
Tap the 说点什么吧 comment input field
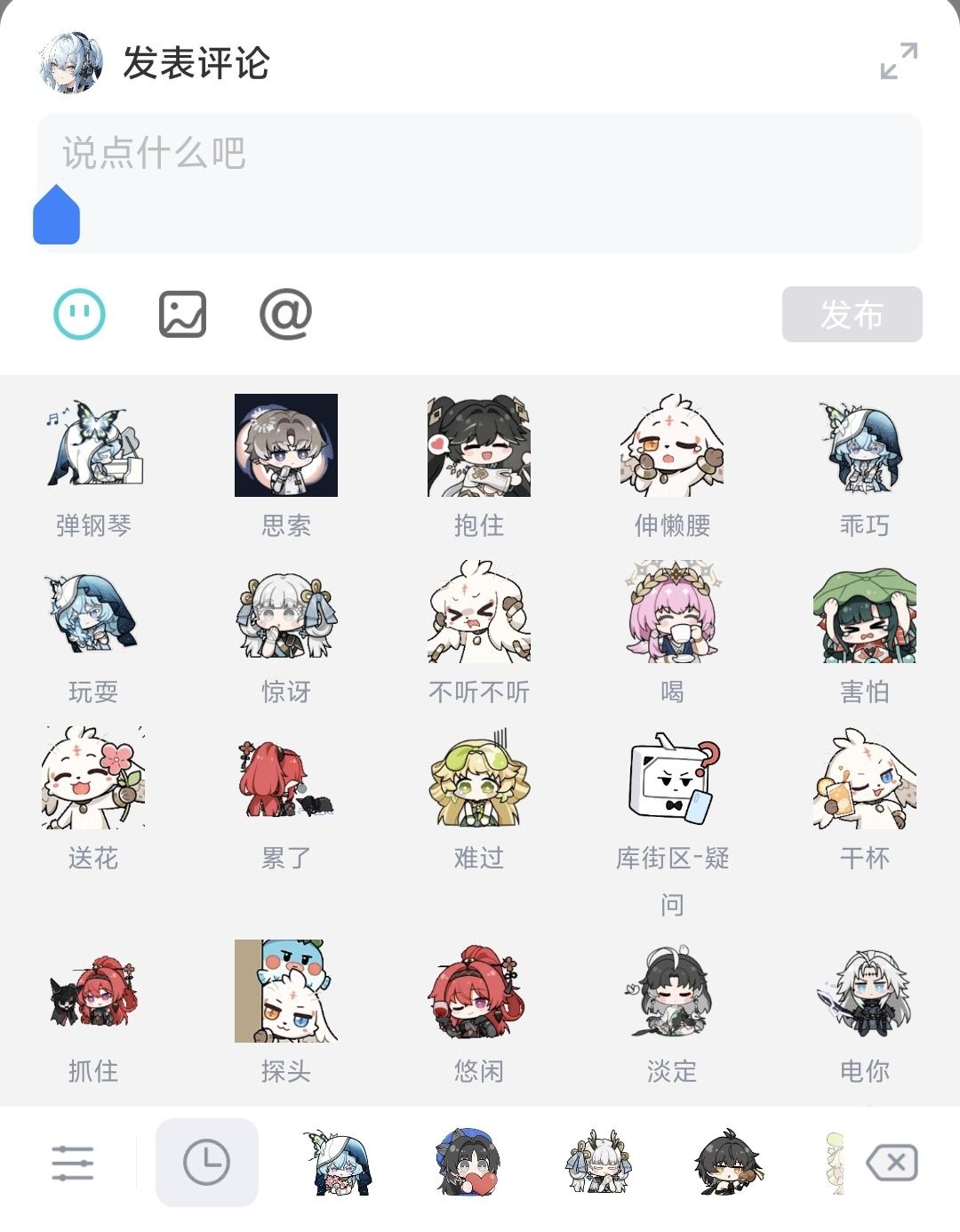[x=480, y=182]
